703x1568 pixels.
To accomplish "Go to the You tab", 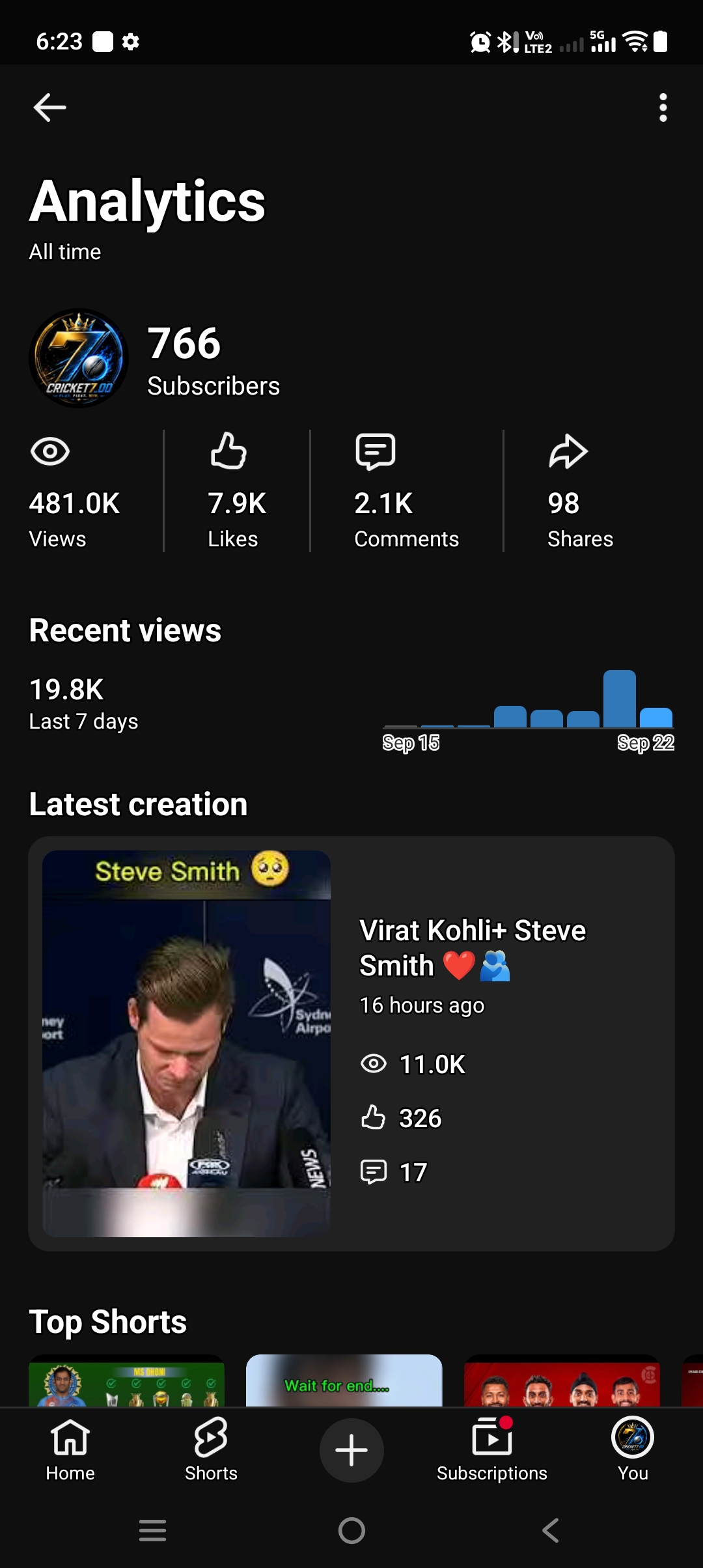I will pyautogui.click(x=633, y=1449).
